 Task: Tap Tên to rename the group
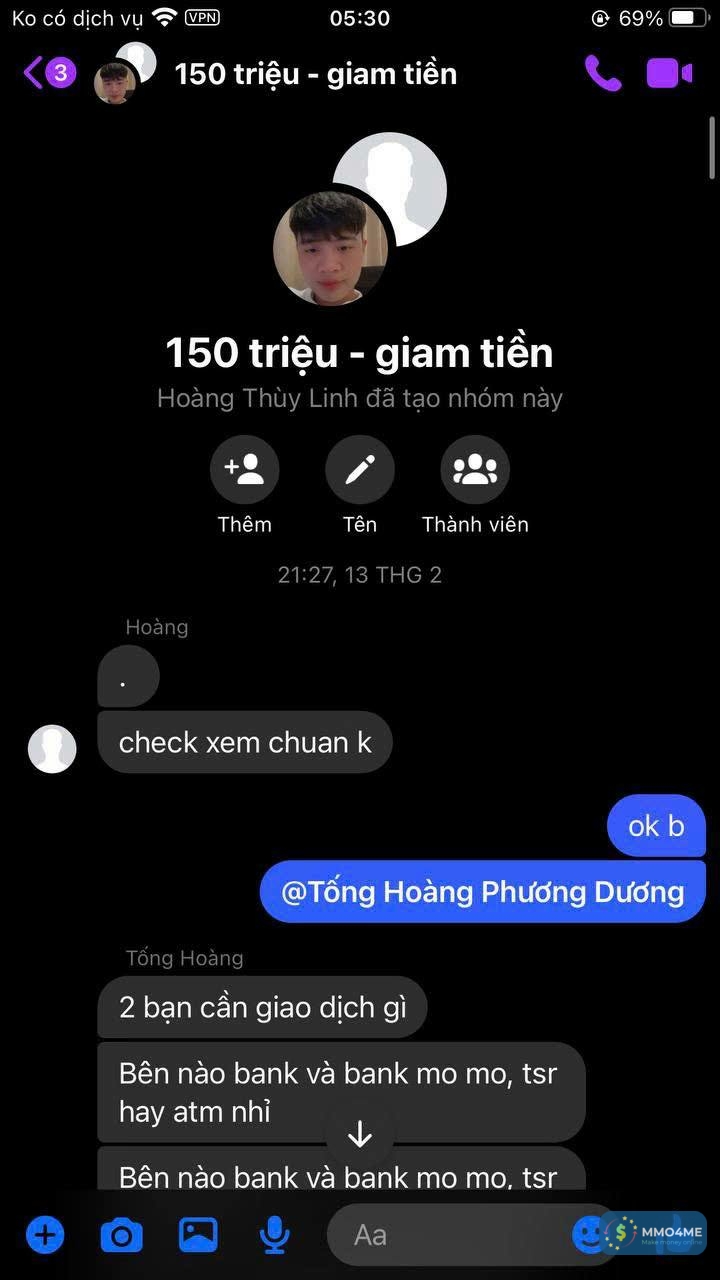pos(360,470)
